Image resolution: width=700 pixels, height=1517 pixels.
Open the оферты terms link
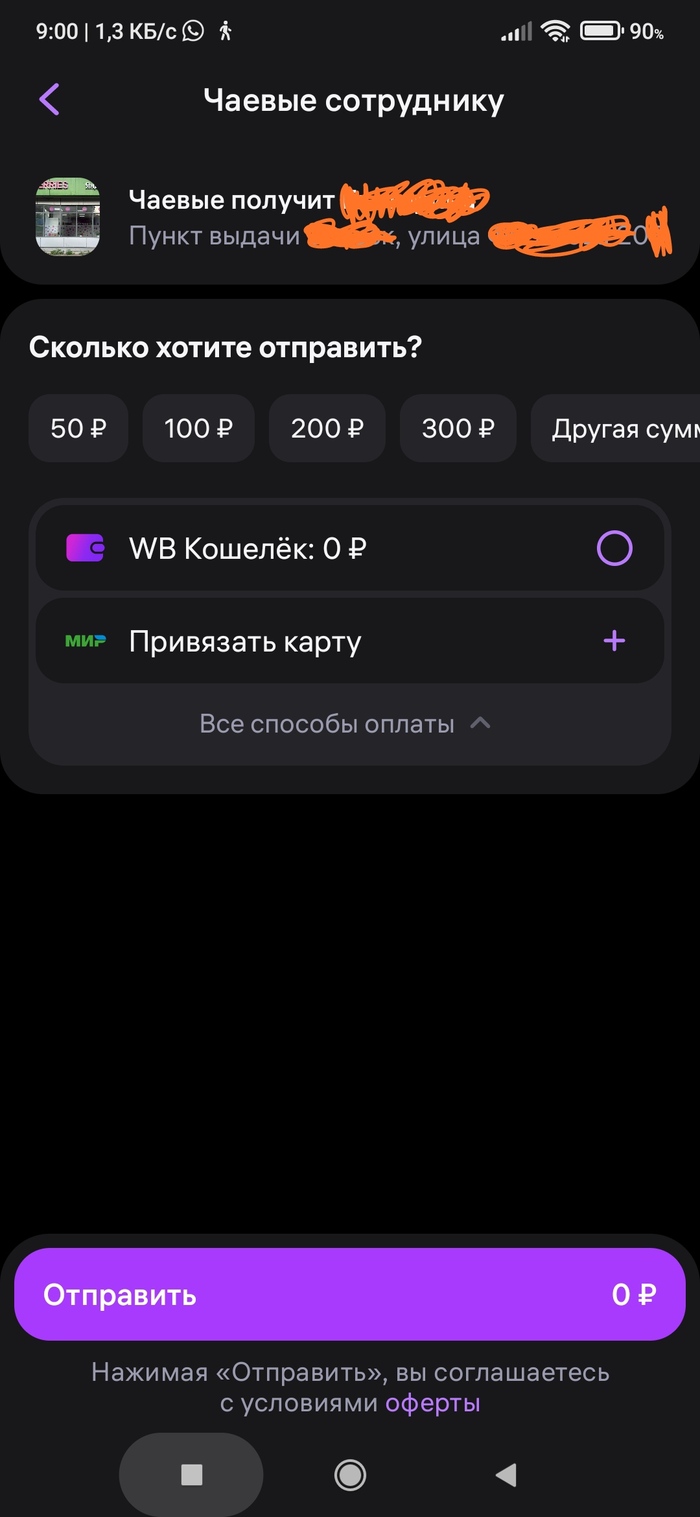[x=433, y=1403]
